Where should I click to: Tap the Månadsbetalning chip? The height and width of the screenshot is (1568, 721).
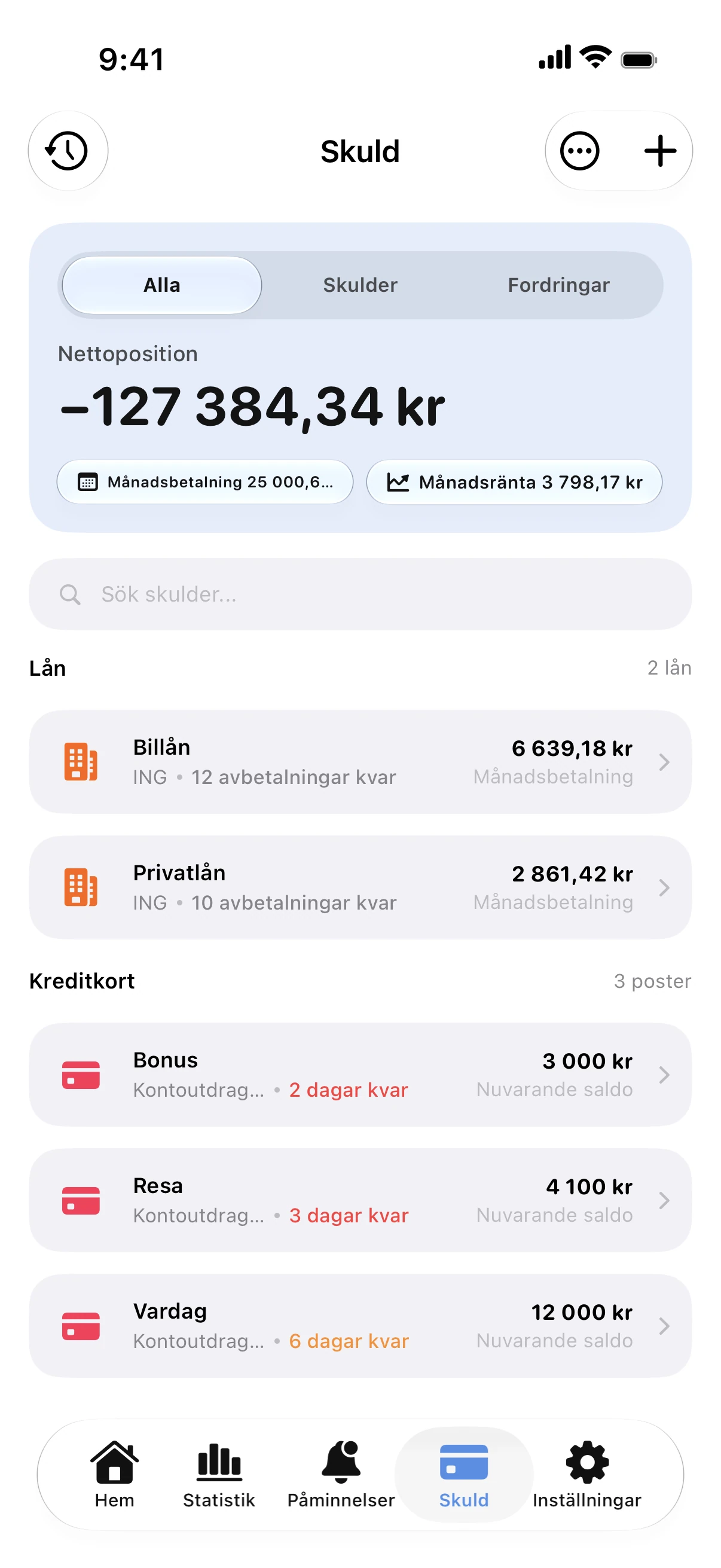tap(205, 482)
